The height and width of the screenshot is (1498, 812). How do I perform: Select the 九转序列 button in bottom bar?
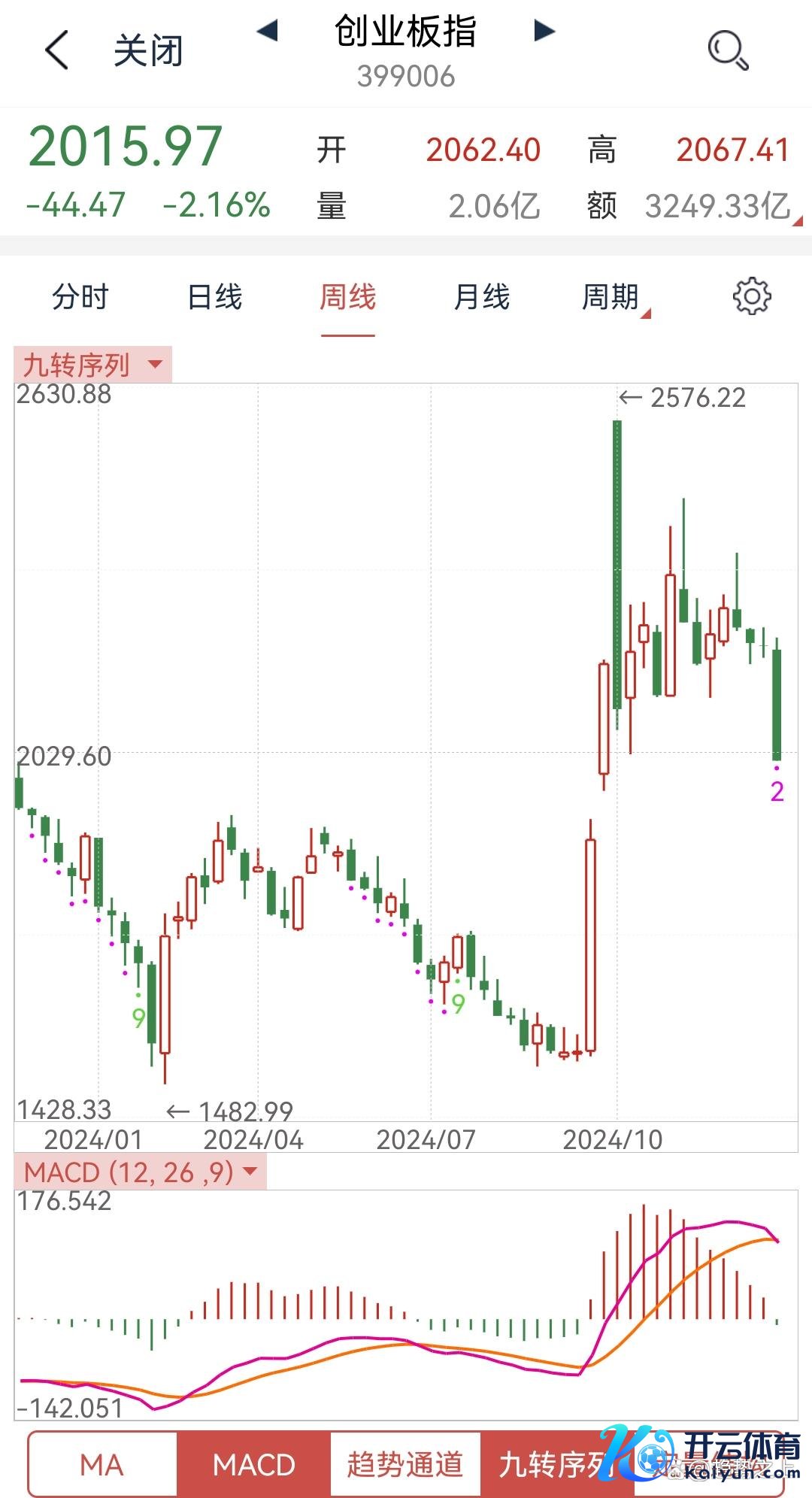555,1464
